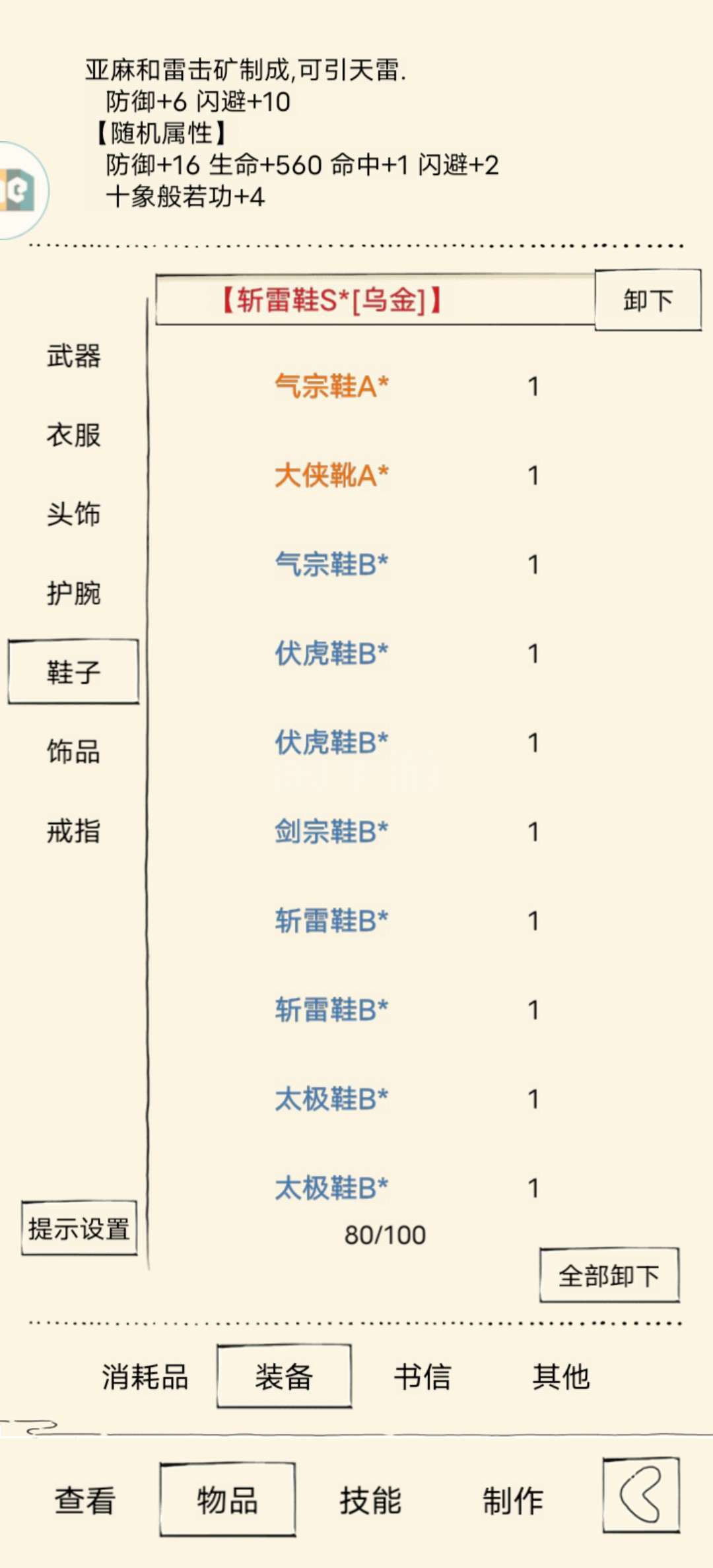Tap 全部卸下 to unequip everything
The width and height of the screenshot is (713, 1568).
[609, 1275]
